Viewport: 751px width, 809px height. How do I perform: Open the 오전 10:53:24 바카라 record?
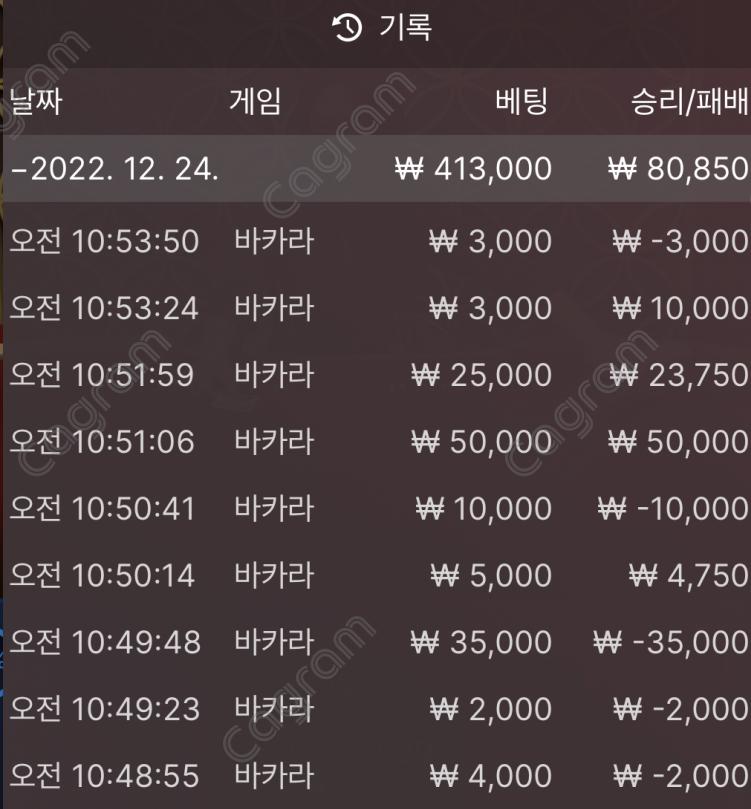pyautogui.click(x=375, y=308)
